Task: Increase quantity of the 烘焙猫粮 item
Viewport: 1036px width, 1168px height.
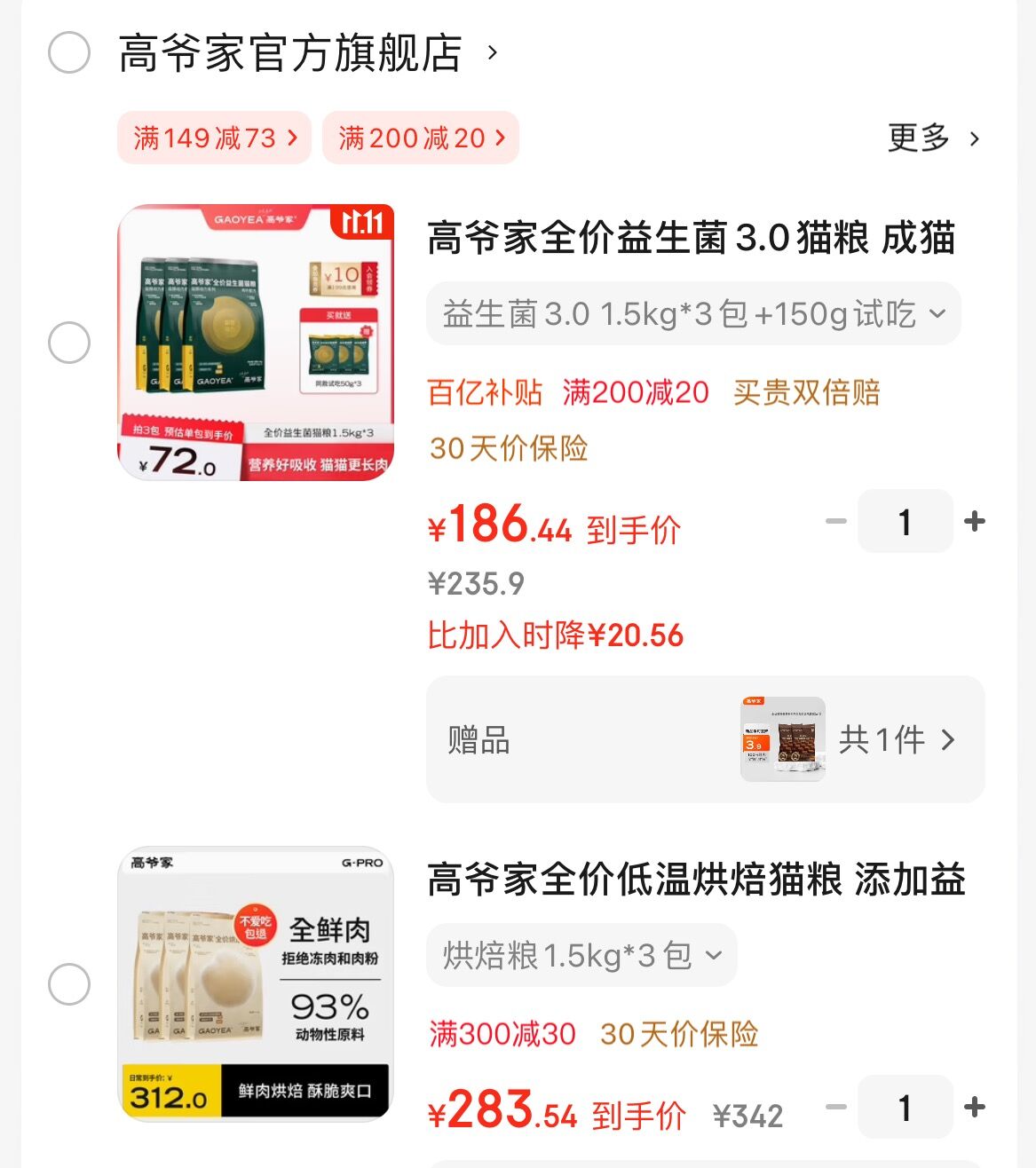Action: (975, 1108)
